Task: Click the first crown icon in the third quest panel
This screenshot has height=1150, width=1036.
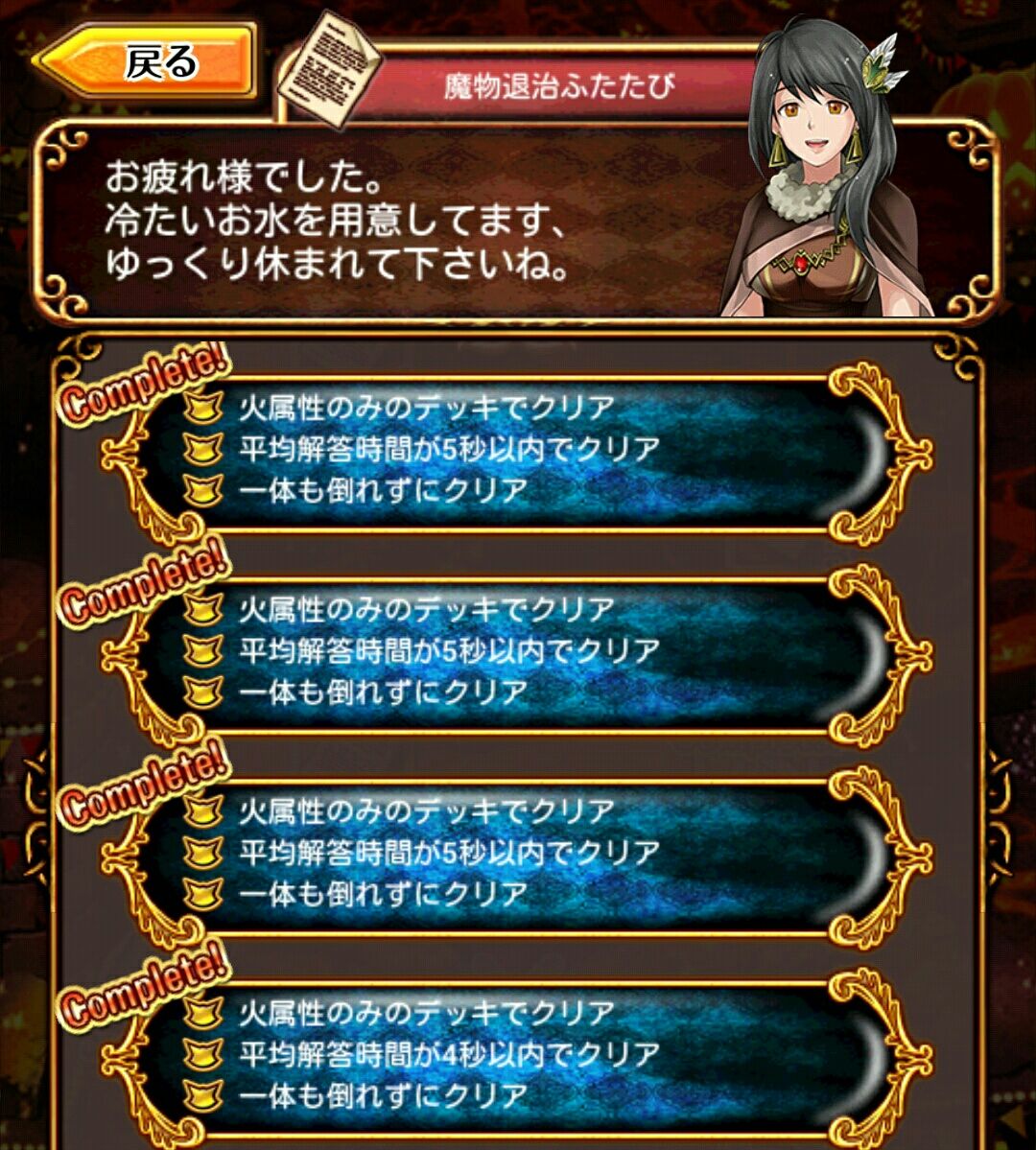Action: pyautogui.click(x=202, y=810)
